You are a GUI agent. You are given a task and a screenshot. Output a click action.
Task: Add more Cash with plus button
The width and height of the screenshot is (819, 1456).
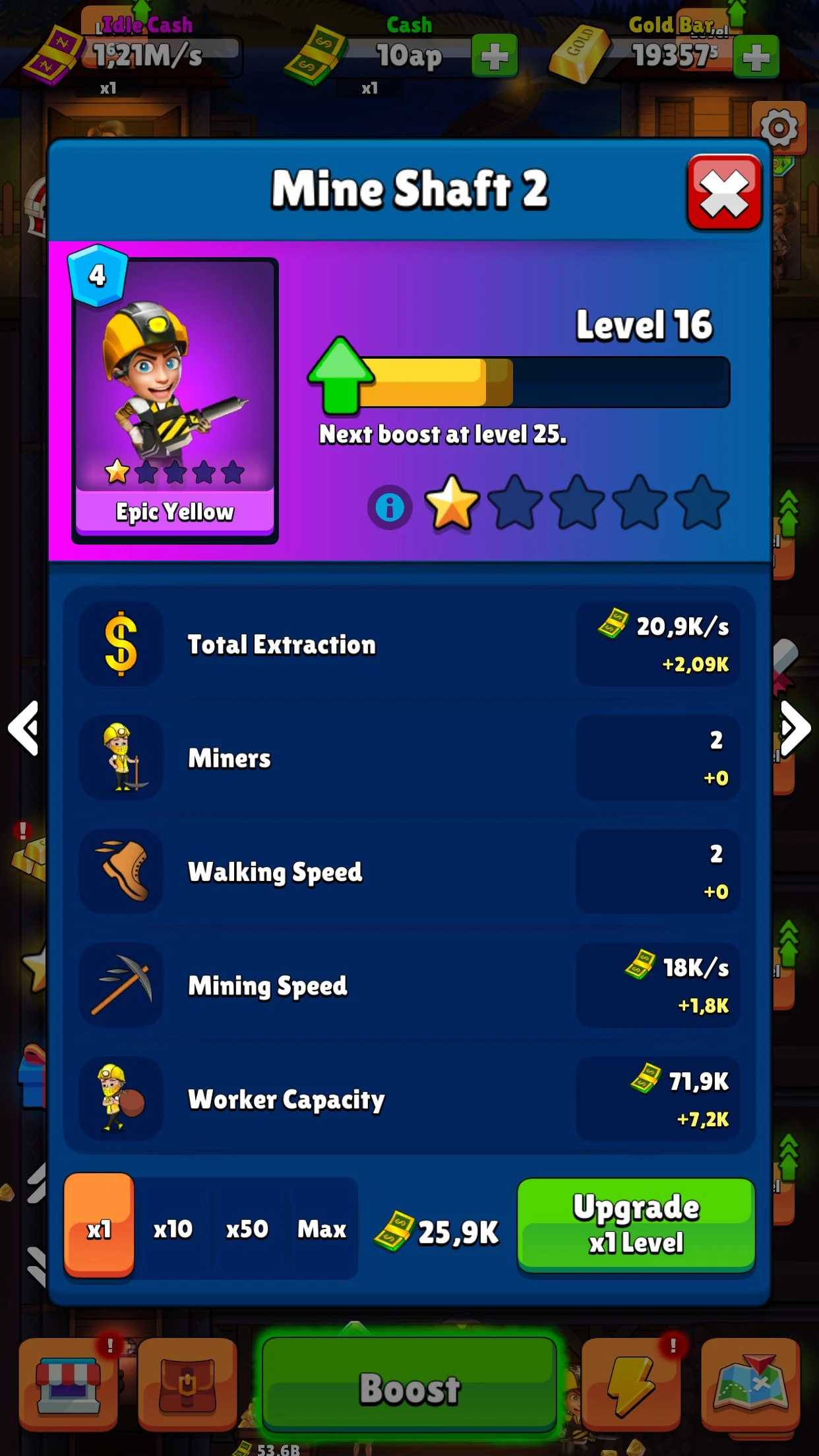[x=495, y=57]
